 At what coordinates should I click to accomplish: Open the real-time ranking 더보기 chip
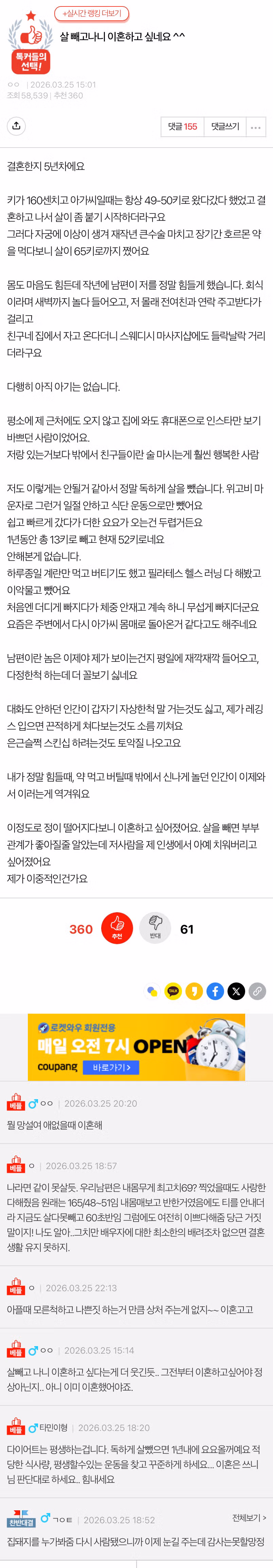click(91, 13)
